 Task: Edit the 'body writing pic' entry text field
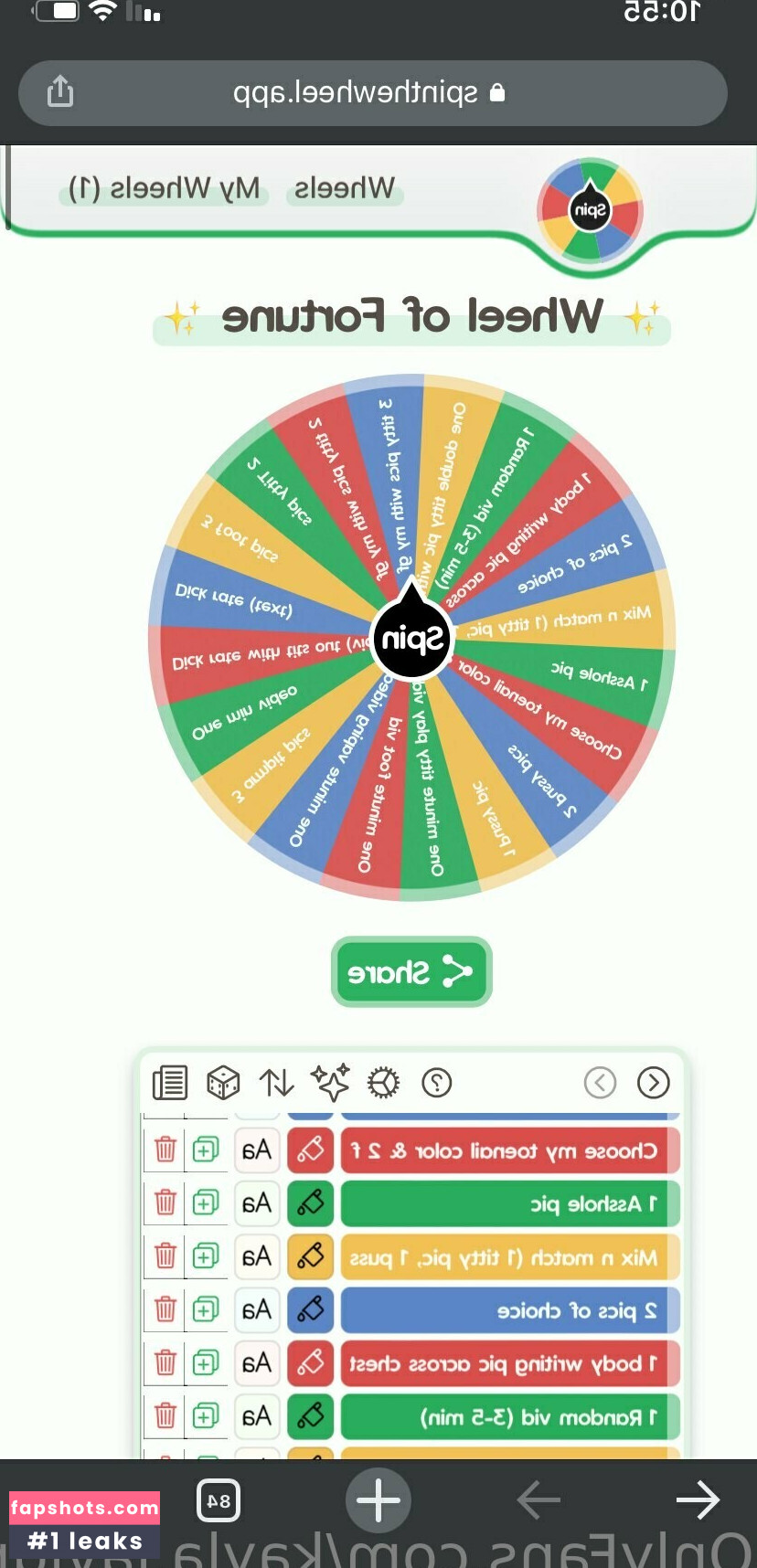[x=507, y=1362]
